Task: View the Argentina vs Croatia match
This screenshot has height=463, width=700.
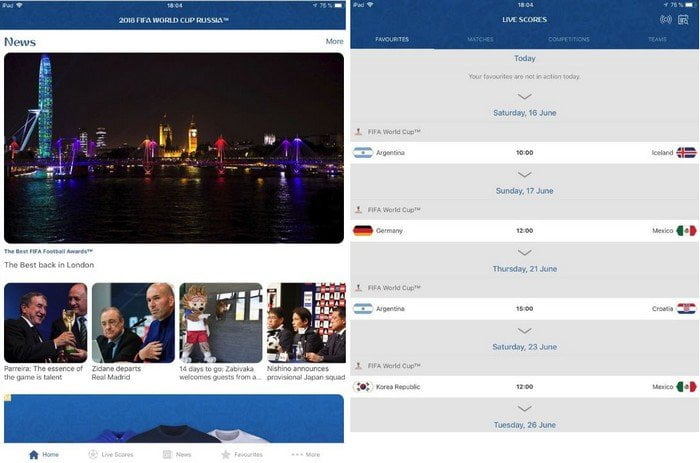Action: click(524, 309)
